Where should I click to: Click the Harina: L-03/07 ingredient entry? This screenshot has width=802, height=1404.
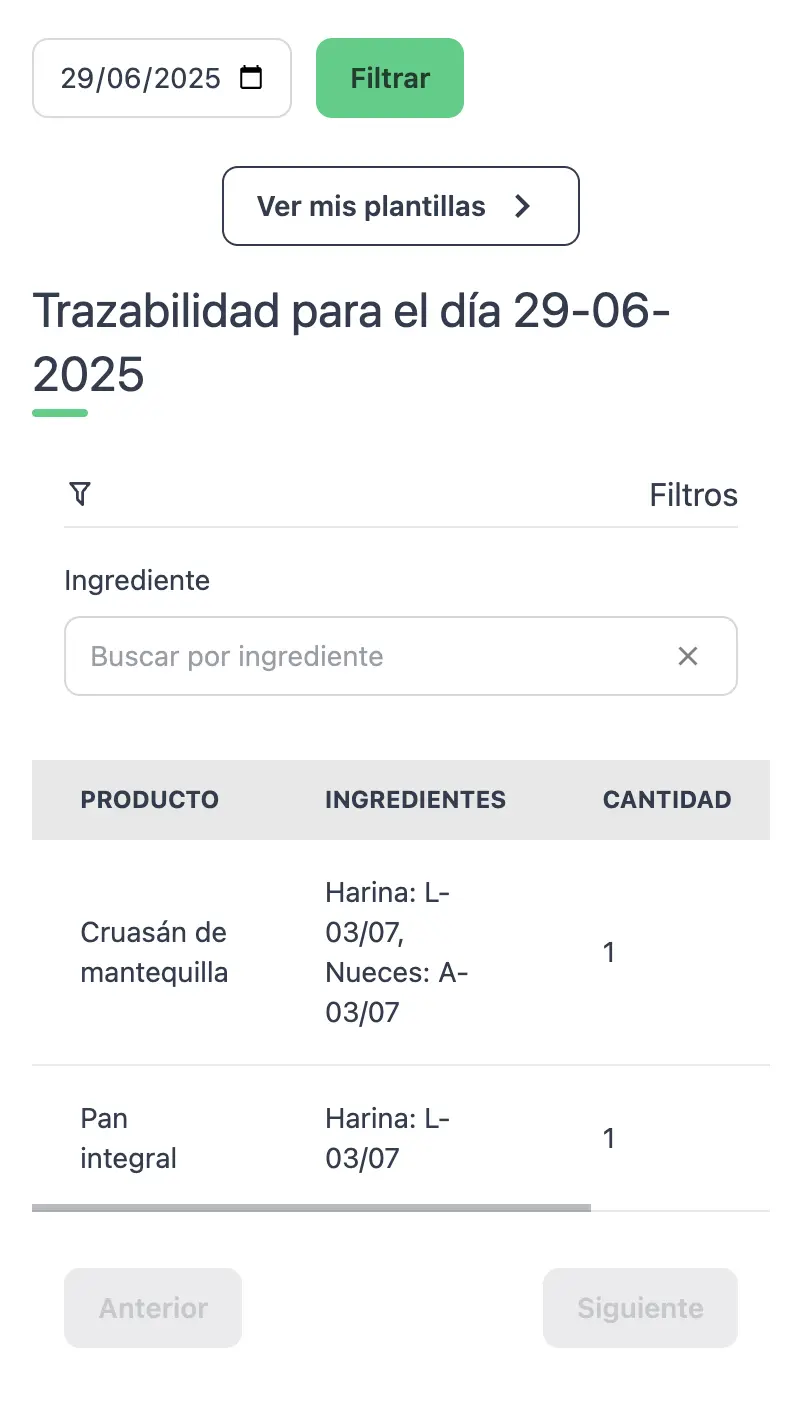tap(387, 912)
